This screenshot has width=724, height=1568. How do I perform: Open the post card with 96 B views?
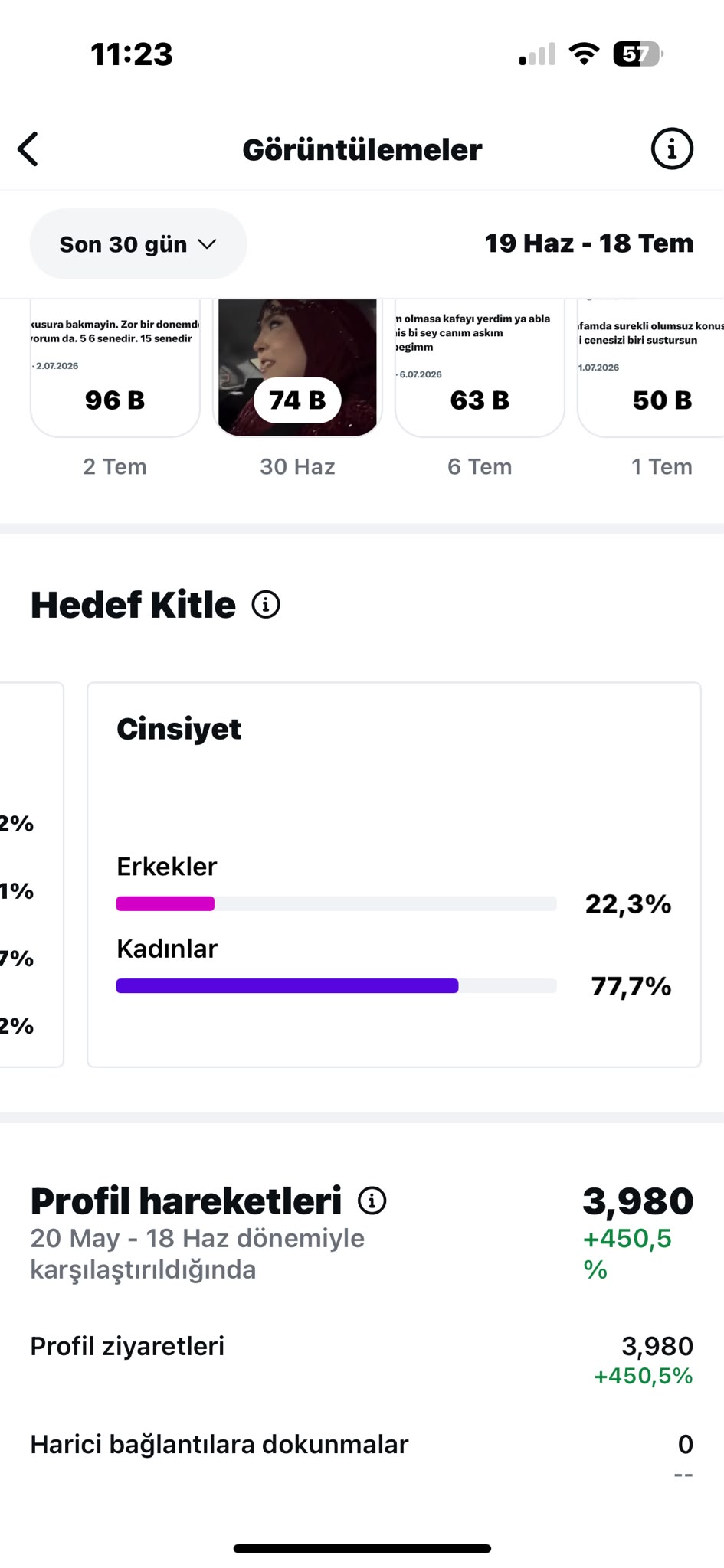tap(115, 367)
